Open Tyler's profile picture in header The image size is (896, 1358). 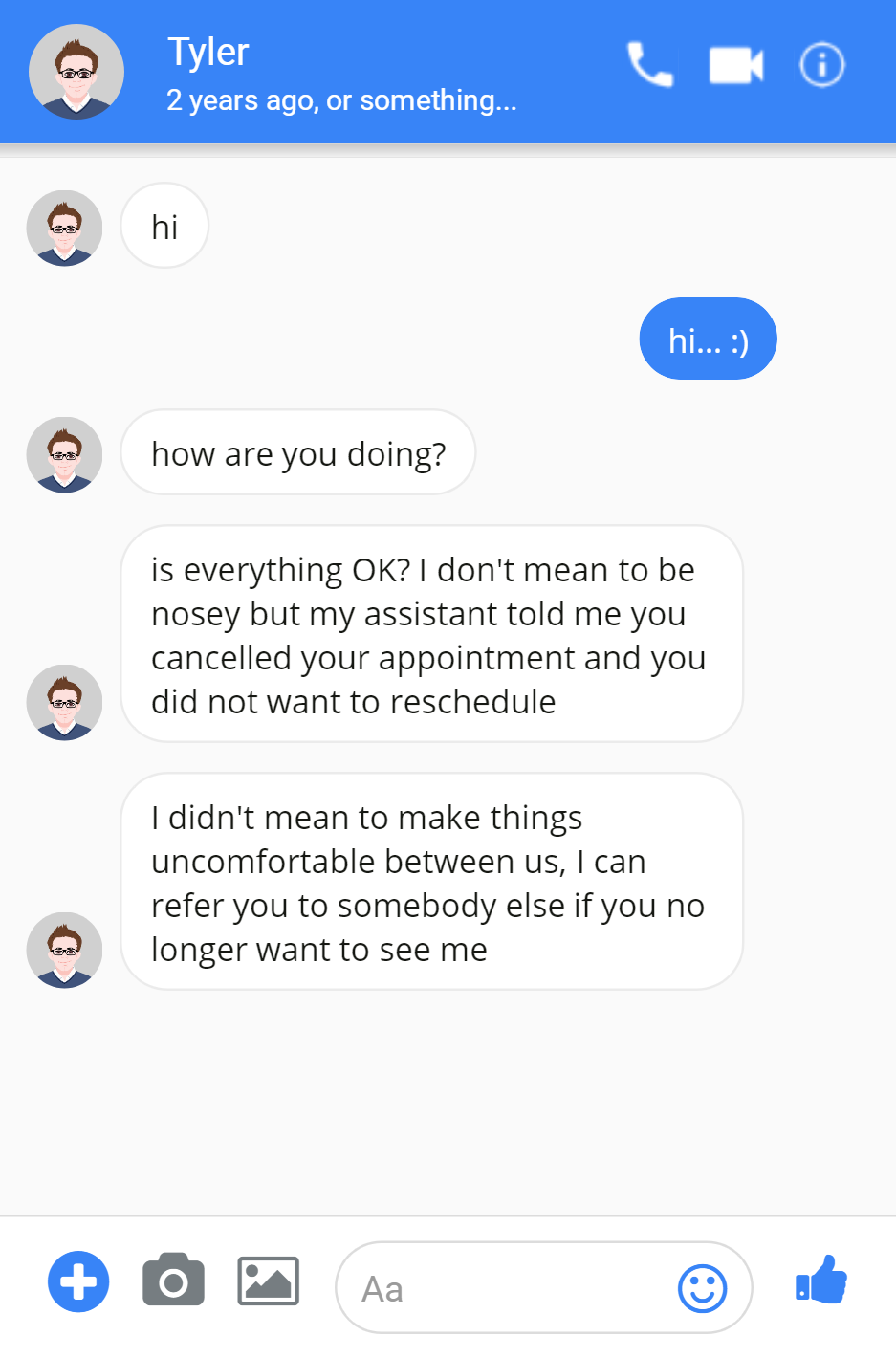pyautogui.click(x=76, y=72)
